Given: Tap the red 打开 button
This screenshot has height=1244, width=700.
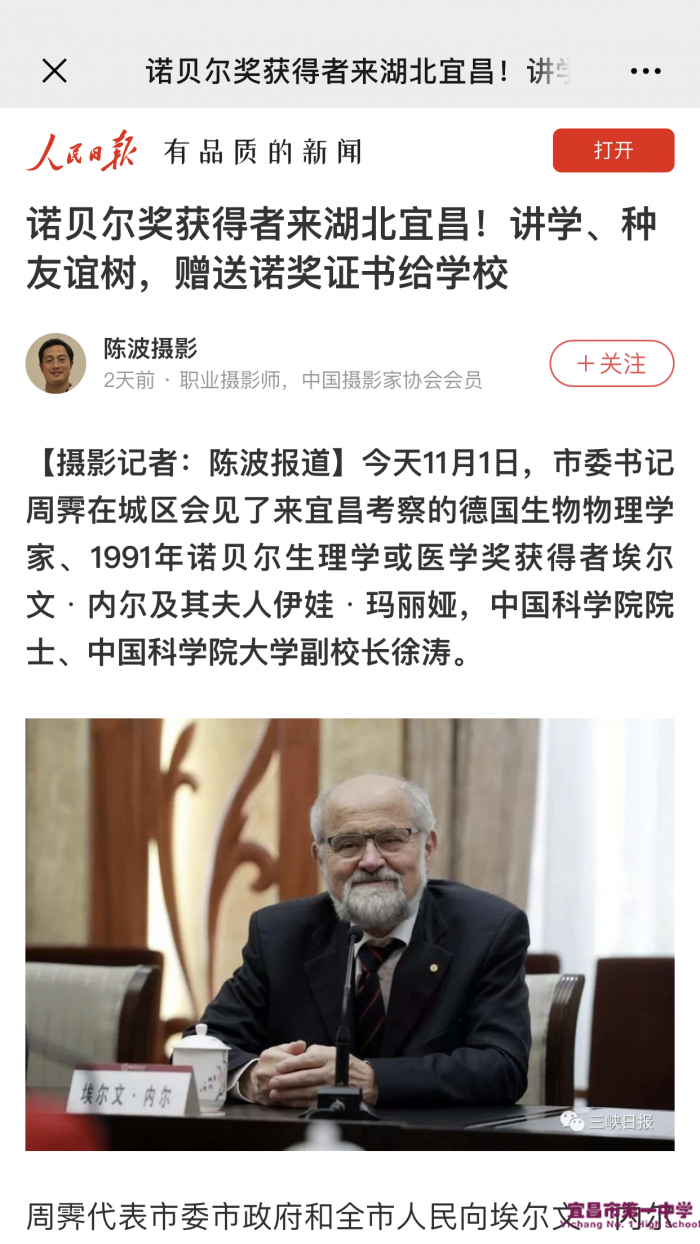Looking at the screenshot, I should coord(613,150).
